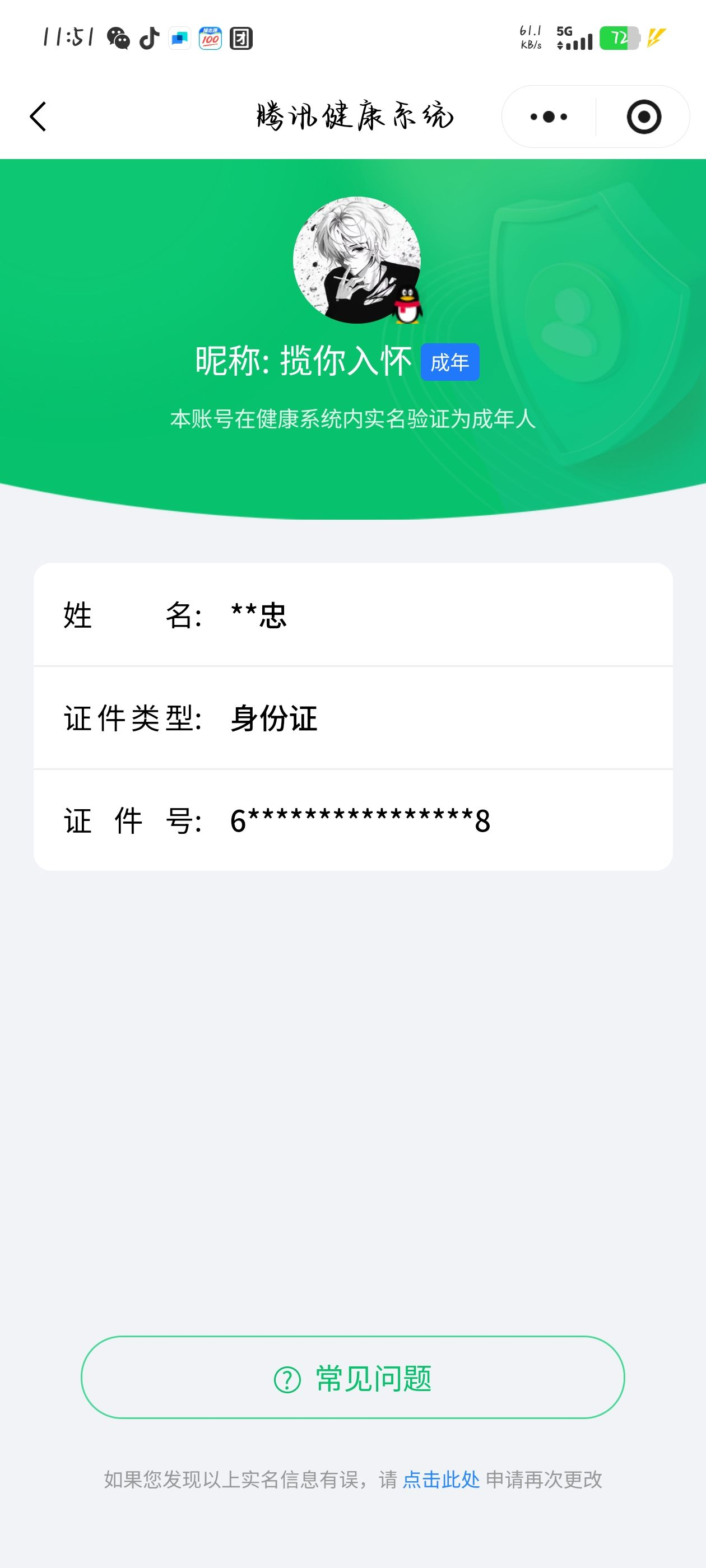Tap the 姓名 row showing **忠

[x=352, y=616]
